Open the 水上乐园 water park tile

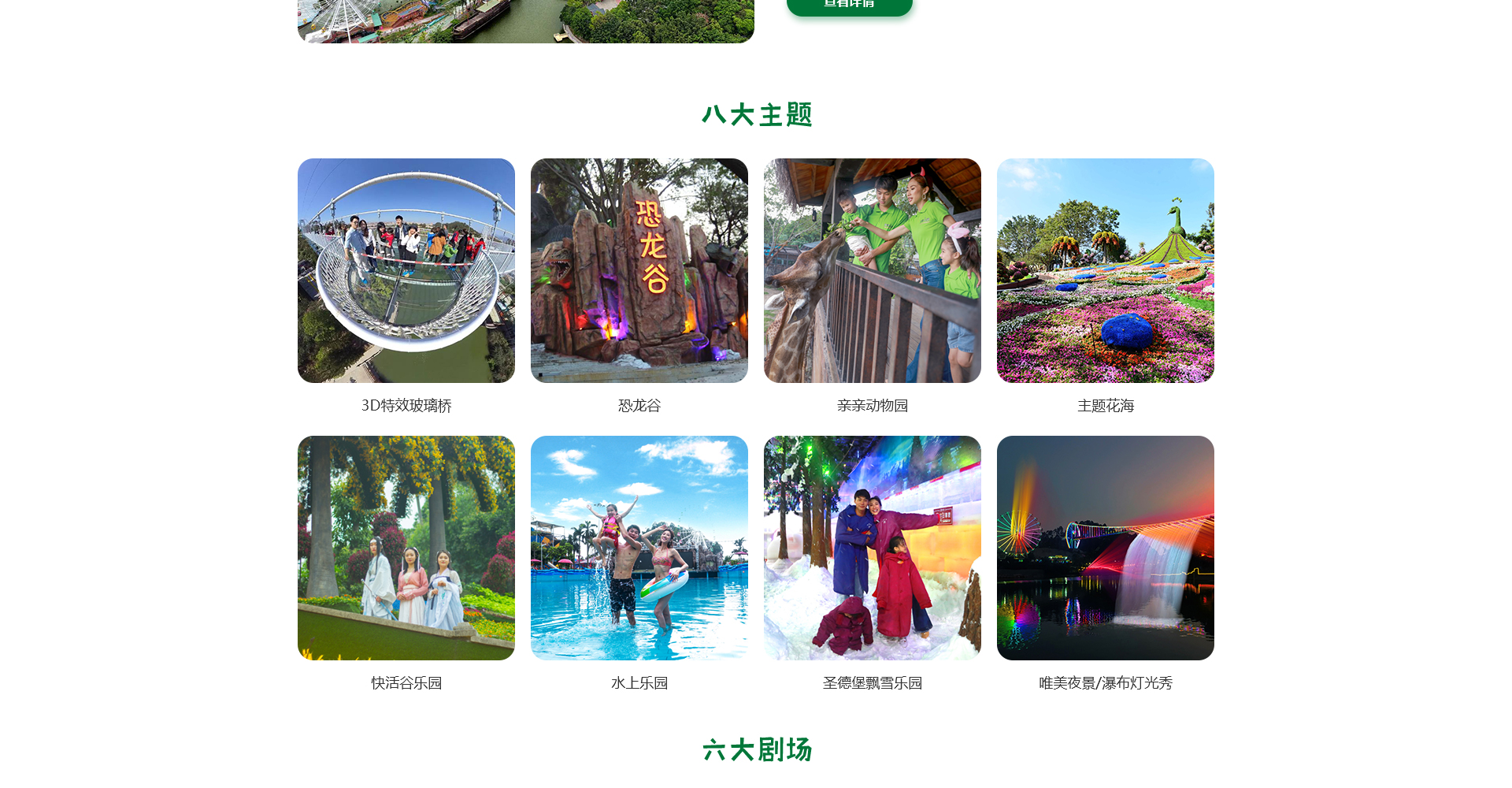(x=639, y=548)
